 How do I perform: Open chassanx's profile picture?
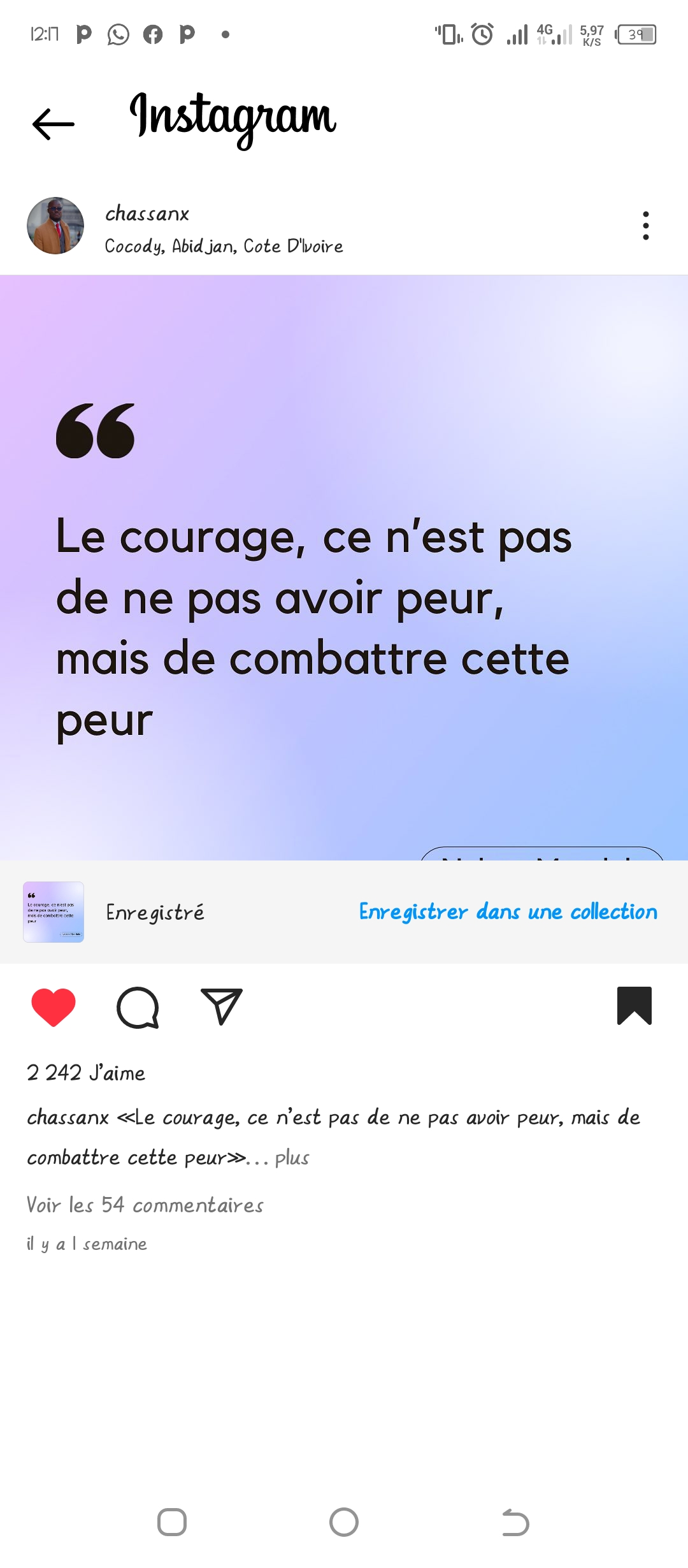click(55, 226)
